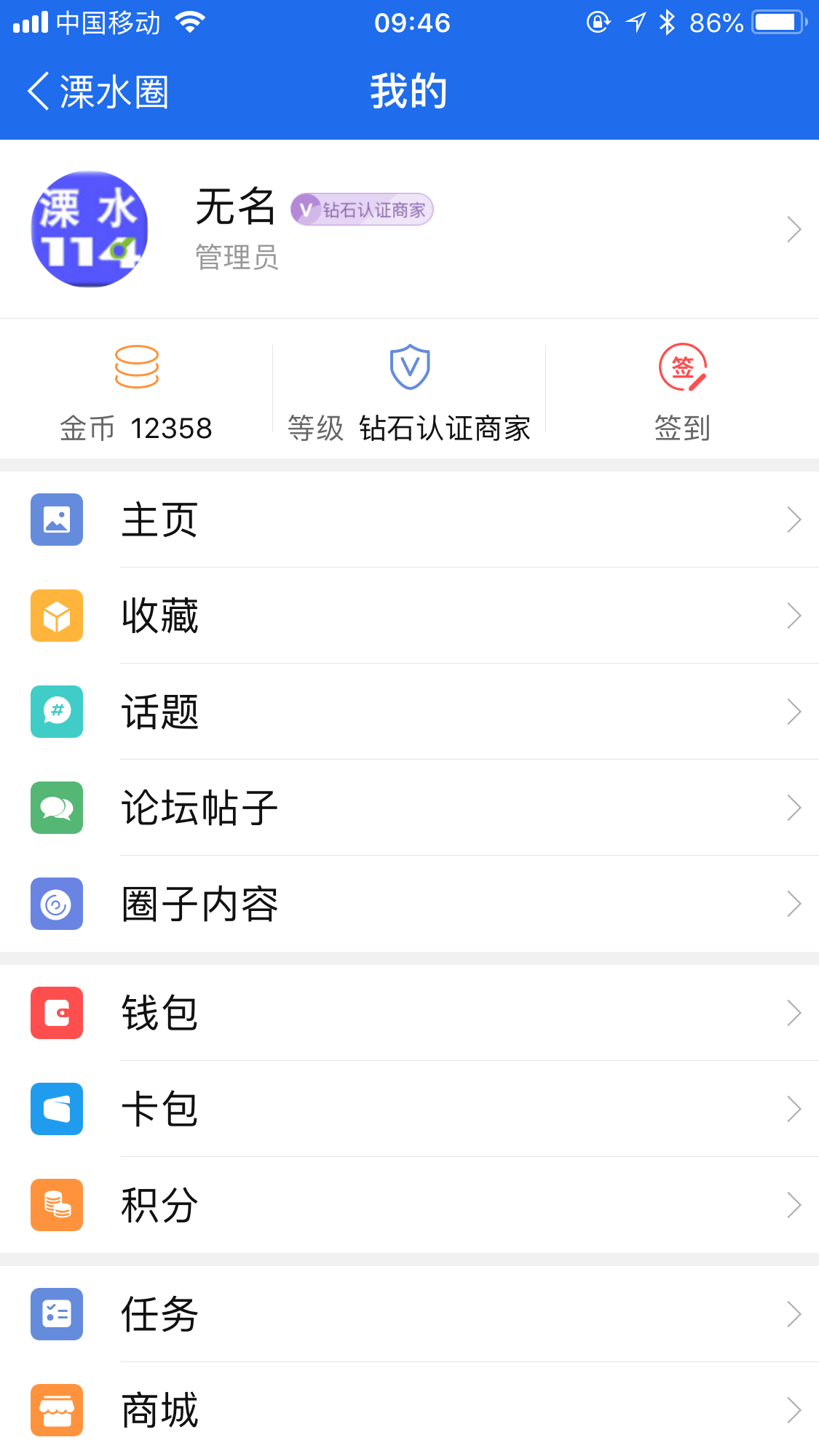This screenshot has height=1456, width=819.
Task: Open the 我的 title tab
Action: [x=409, y=90]
